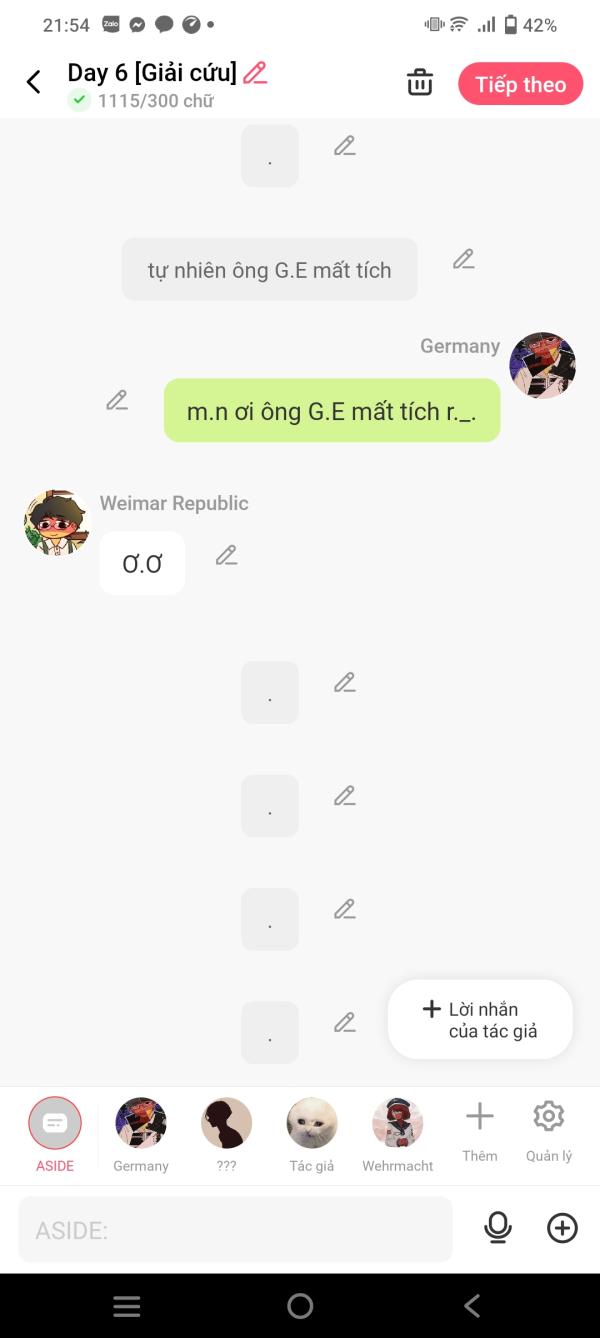600x1338 pixels.
Task: Select the ASIDE narrator option
Action: pos(55,1135)
